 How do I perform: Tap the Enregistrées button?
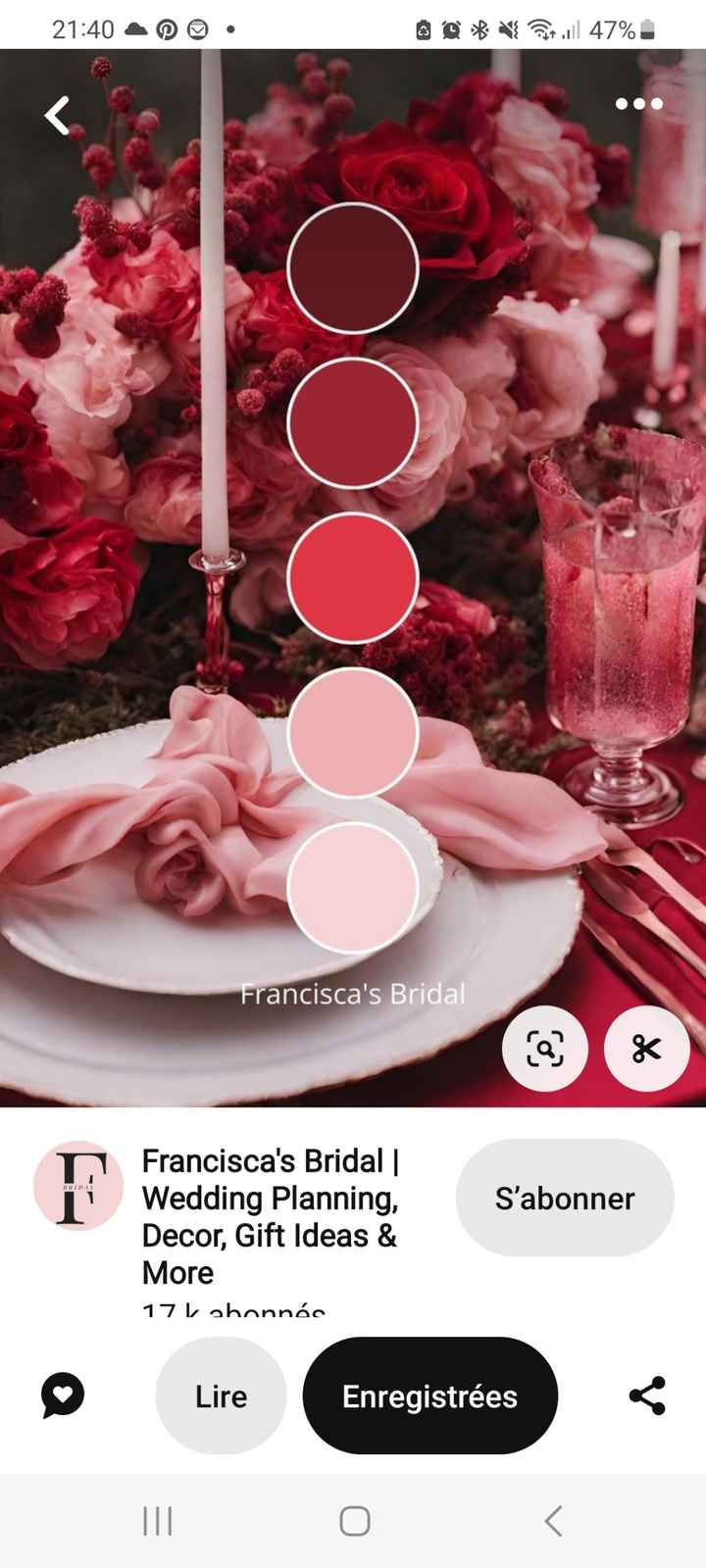(x=429, y=1396)
